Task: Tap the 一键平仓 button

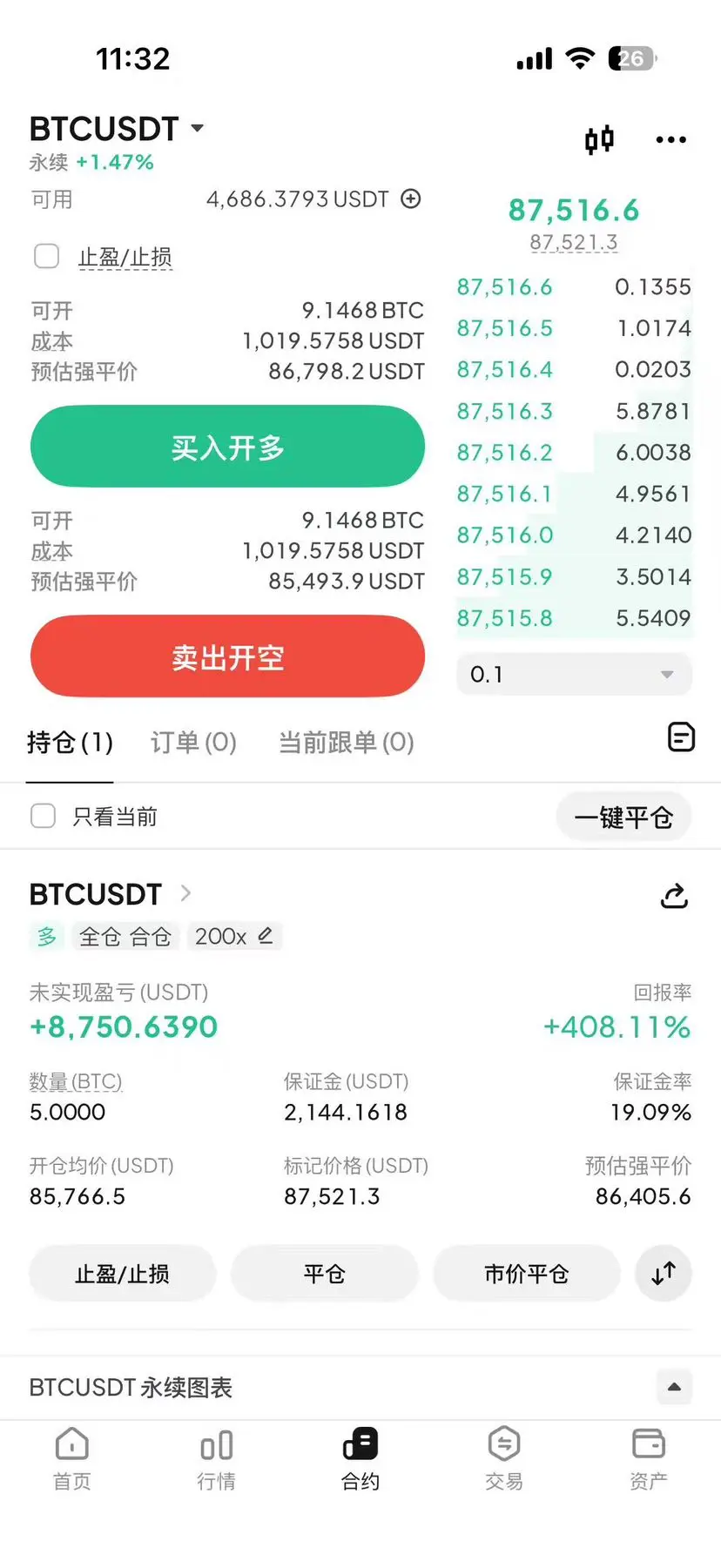Action: coord(623,817)
